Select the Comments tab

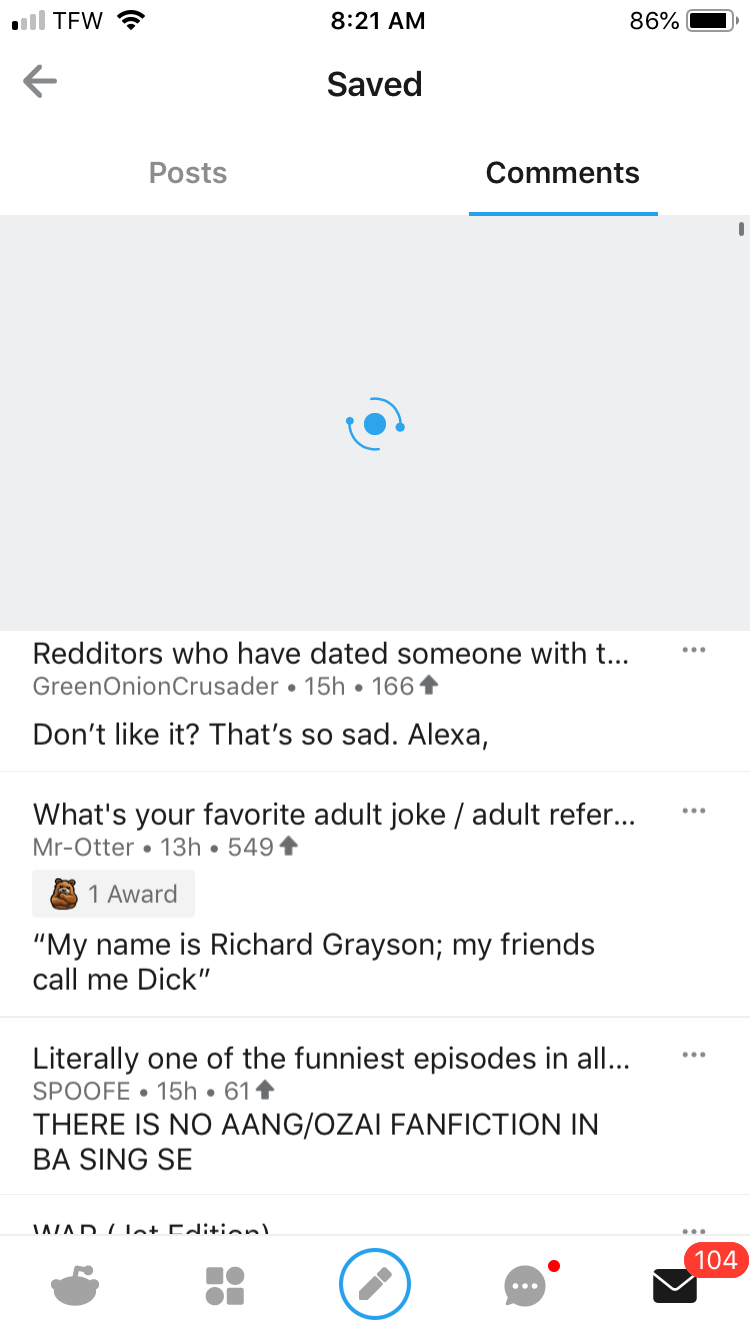point(563,173)
